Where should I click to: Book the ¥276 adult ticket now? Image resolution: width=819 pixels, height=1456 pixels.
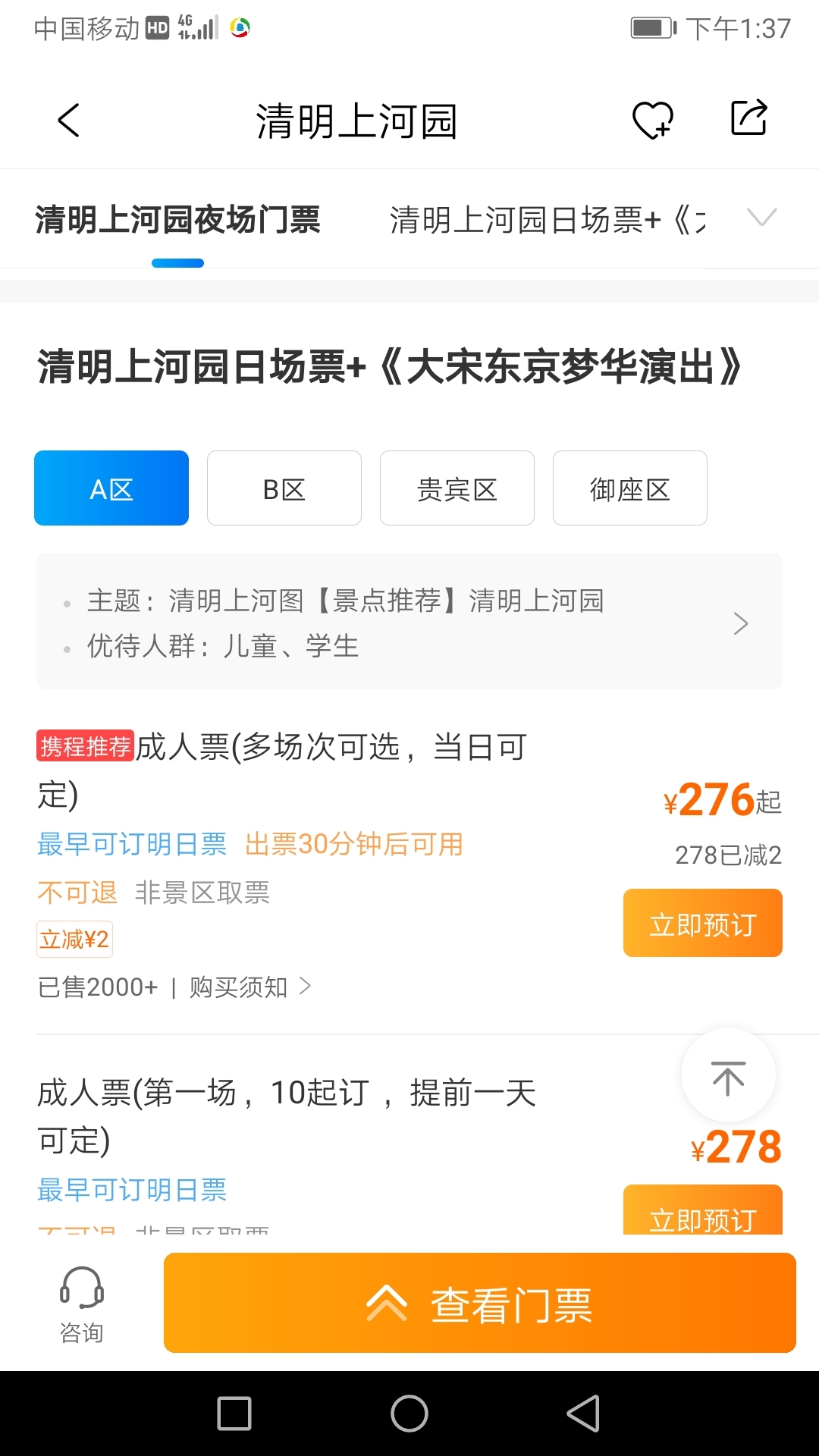(702, 924)
